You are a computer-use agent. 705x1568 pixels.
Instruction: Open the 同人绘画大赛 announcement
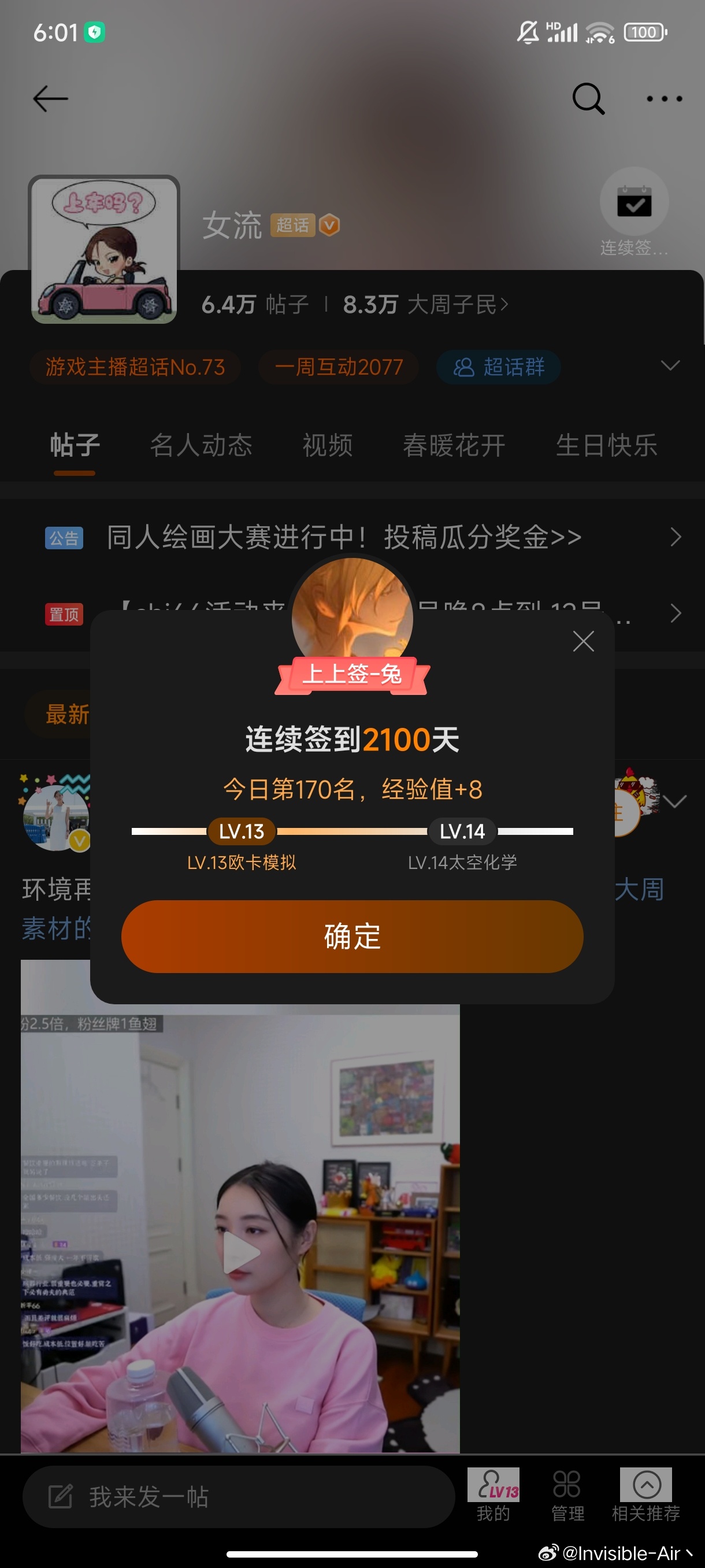tap(344, 538)
